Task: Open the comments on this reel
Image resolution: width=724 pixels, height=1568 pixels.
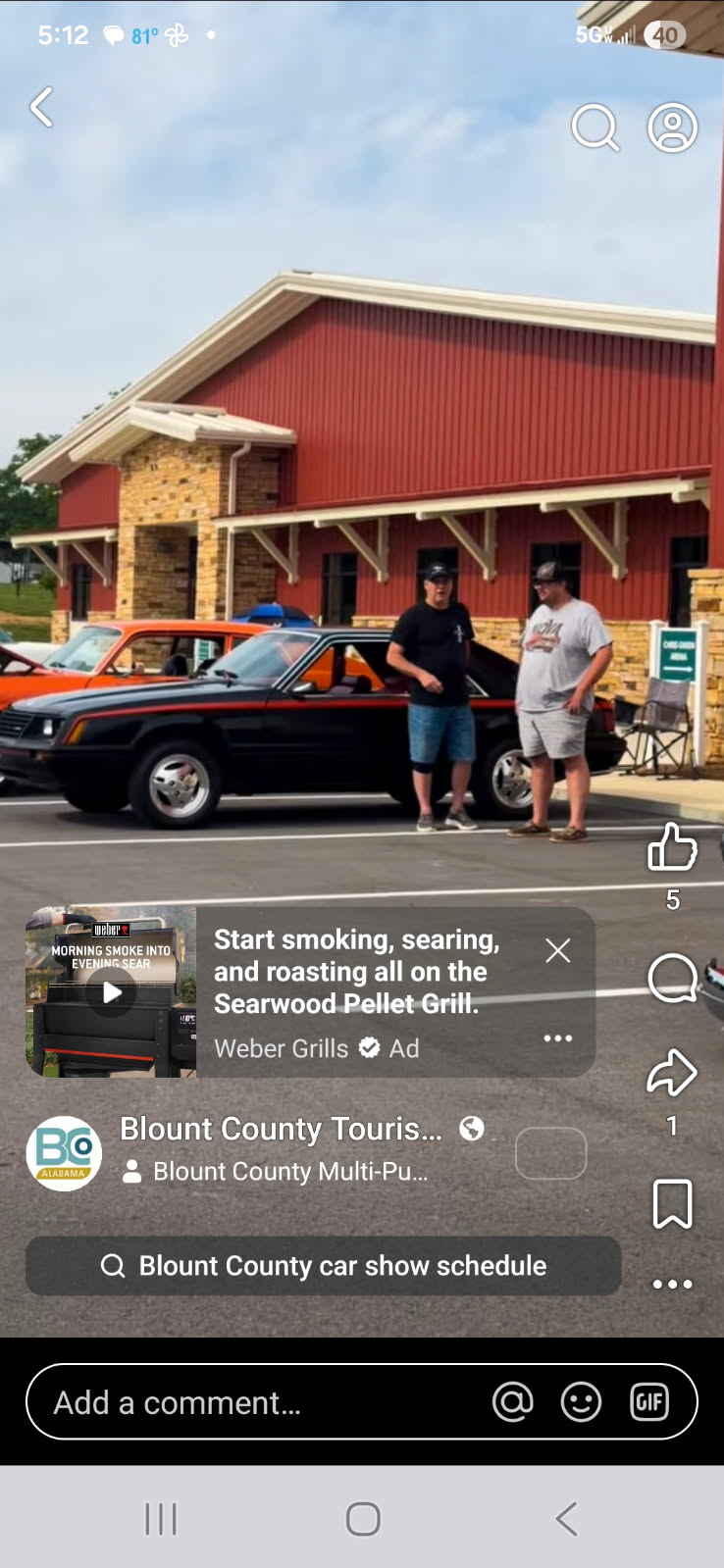Action: coord(673,978)
